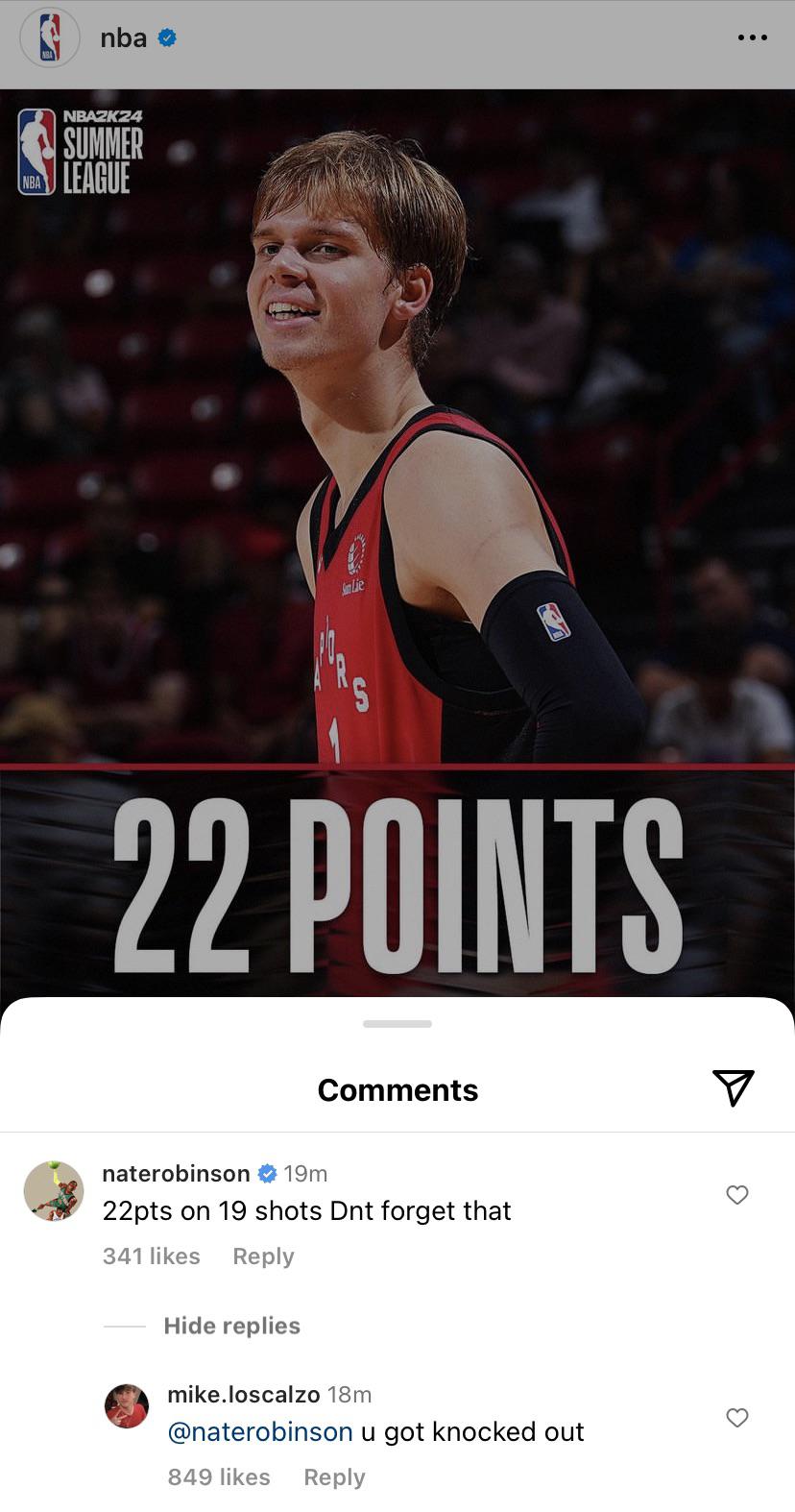The height and width of the screenshot is (1512, 795).
Task: Tap the @naterobinson mention link
Action: (x=260, y=1431)
